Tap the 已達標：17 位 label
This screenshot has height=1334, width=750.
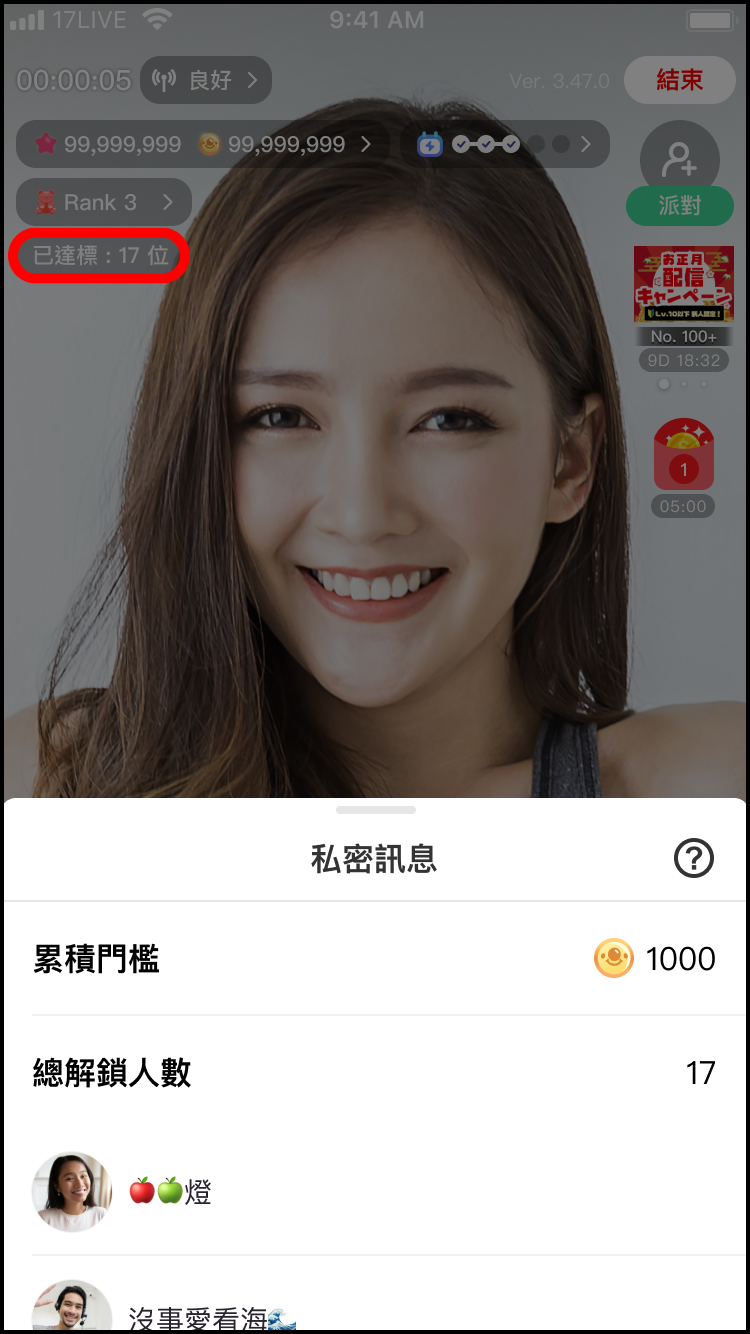[100, 255]
